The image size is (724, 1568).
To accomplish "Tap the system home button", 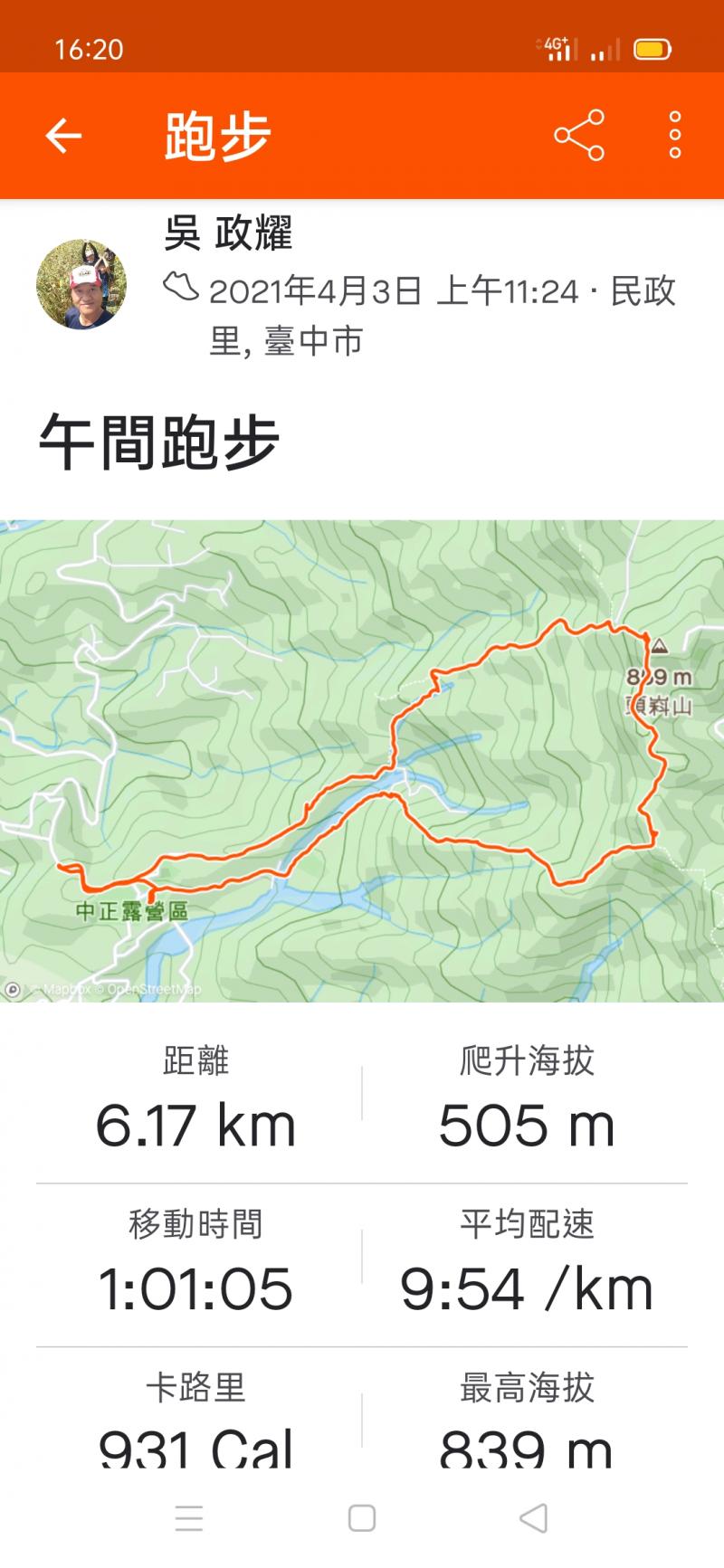I will (362, 1517).
